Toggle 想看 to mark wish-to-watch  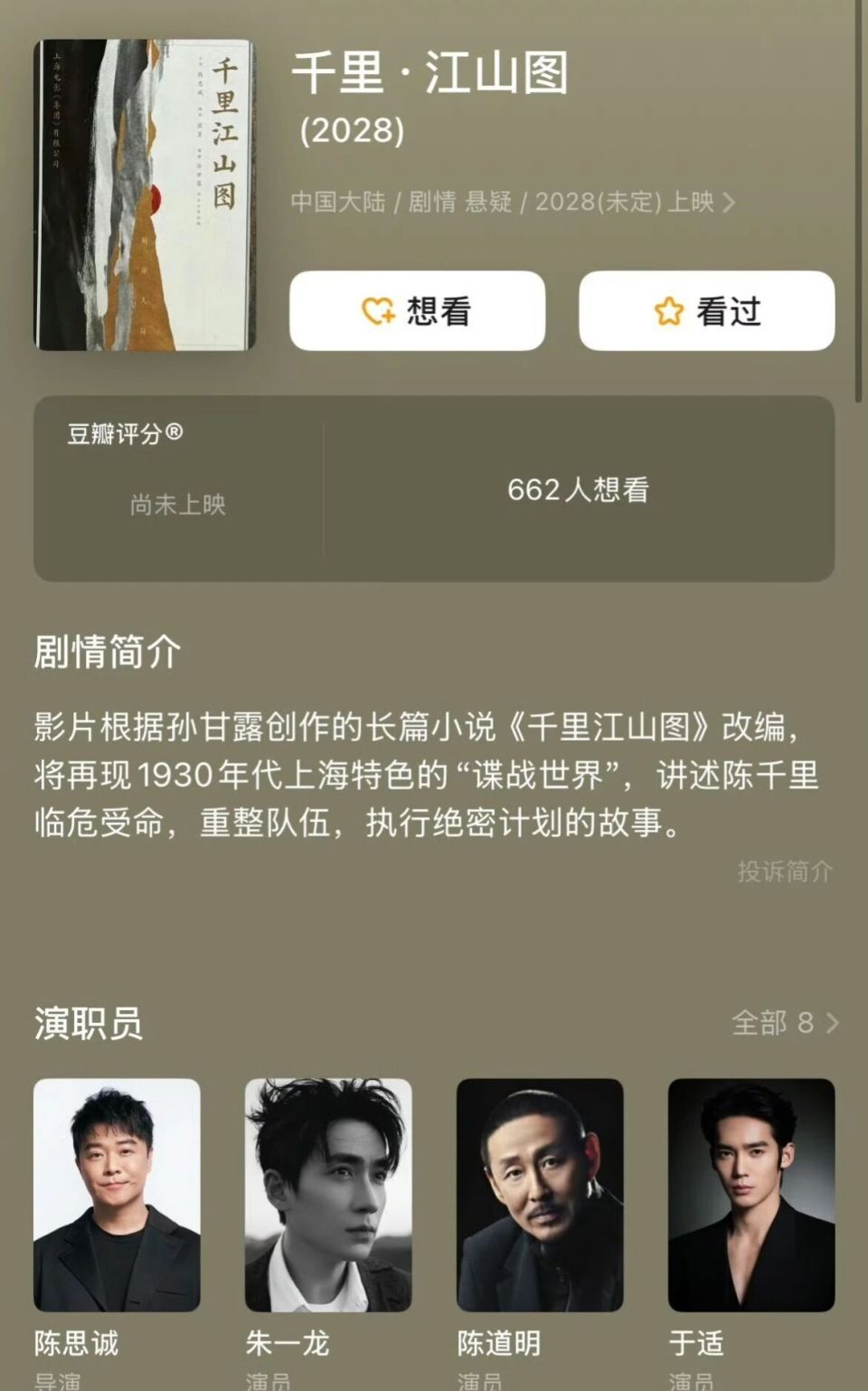[x=417, y=310]
